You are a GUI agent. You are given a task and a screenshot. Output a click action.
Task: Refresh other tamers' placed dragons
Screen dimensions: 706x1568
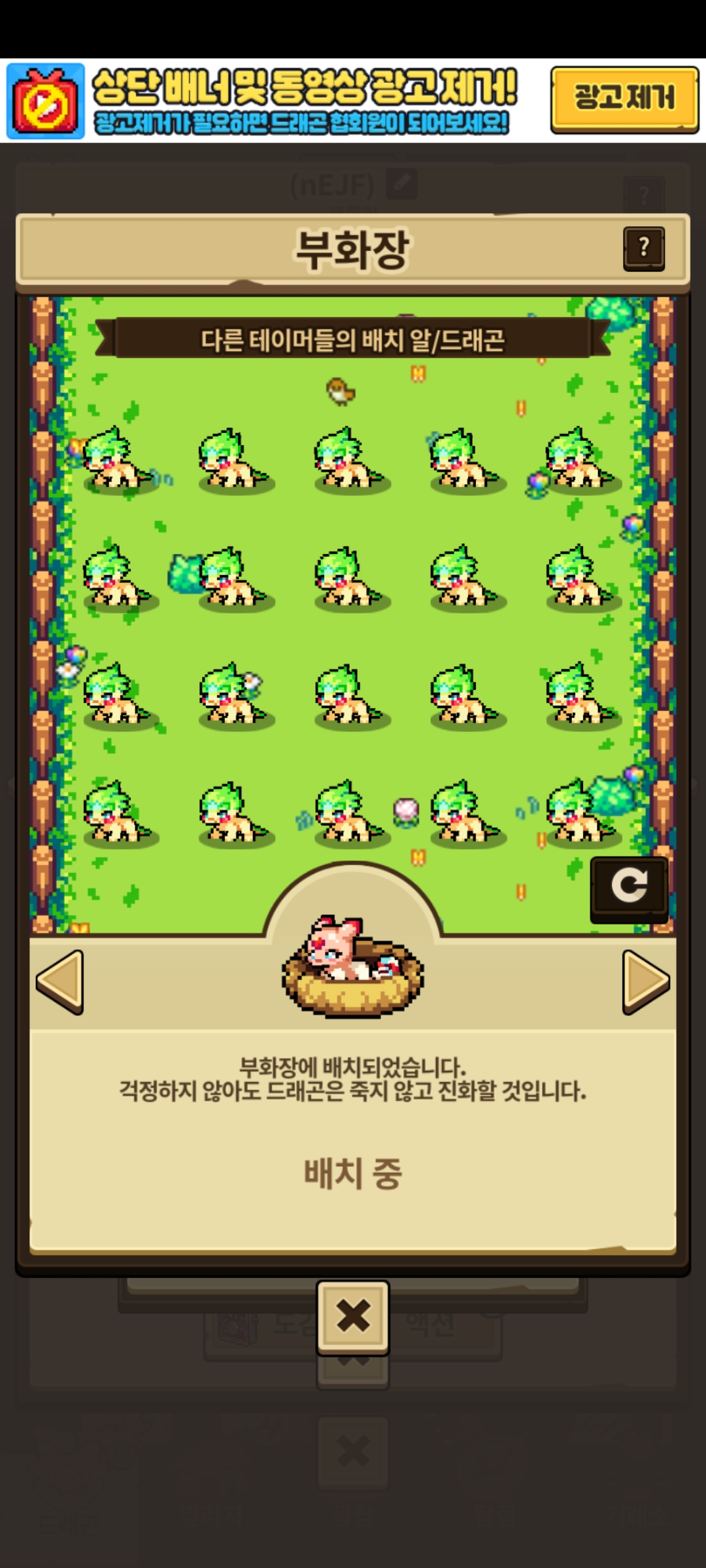click(x=629, y=889)
